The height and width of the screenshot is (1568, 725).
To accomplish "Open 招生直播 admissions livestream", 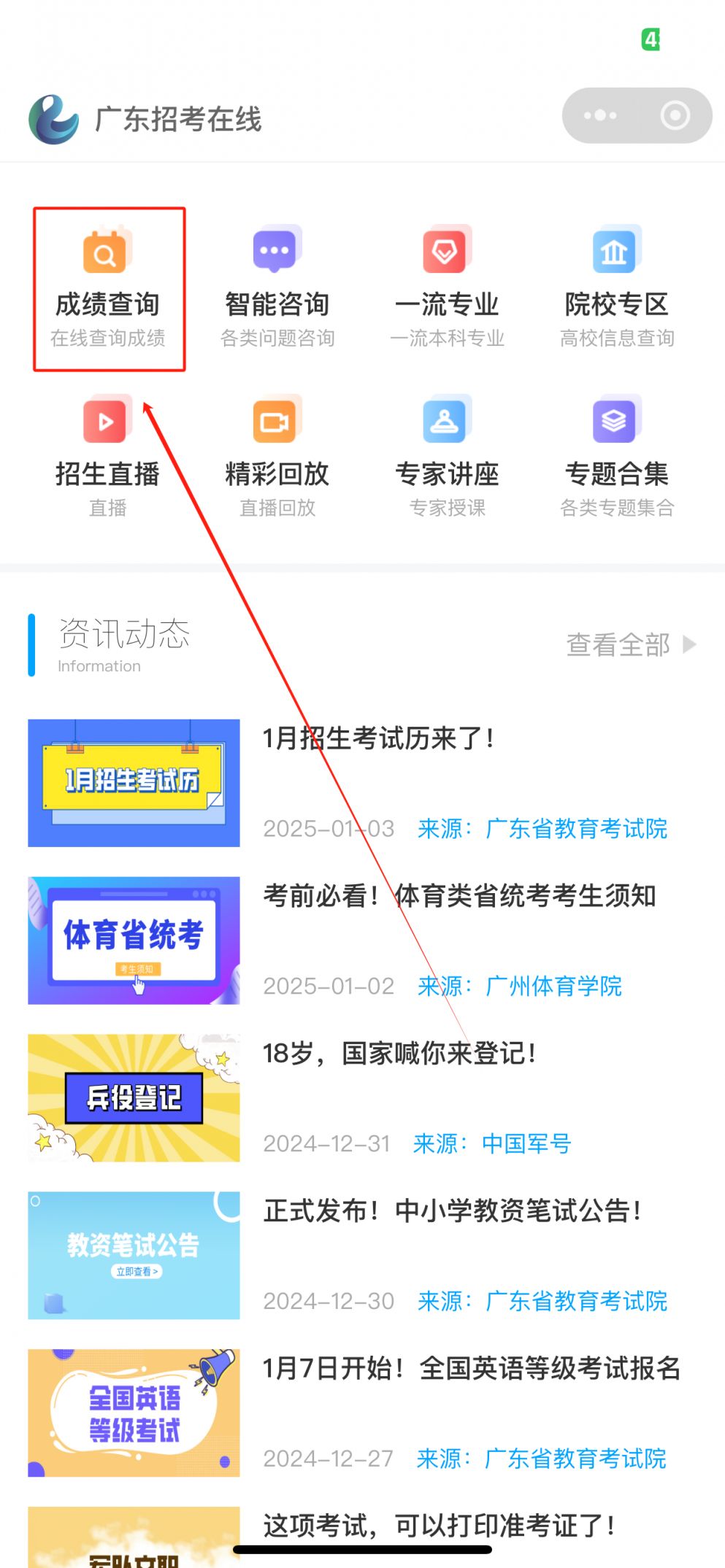I will (x=108, y=457).
